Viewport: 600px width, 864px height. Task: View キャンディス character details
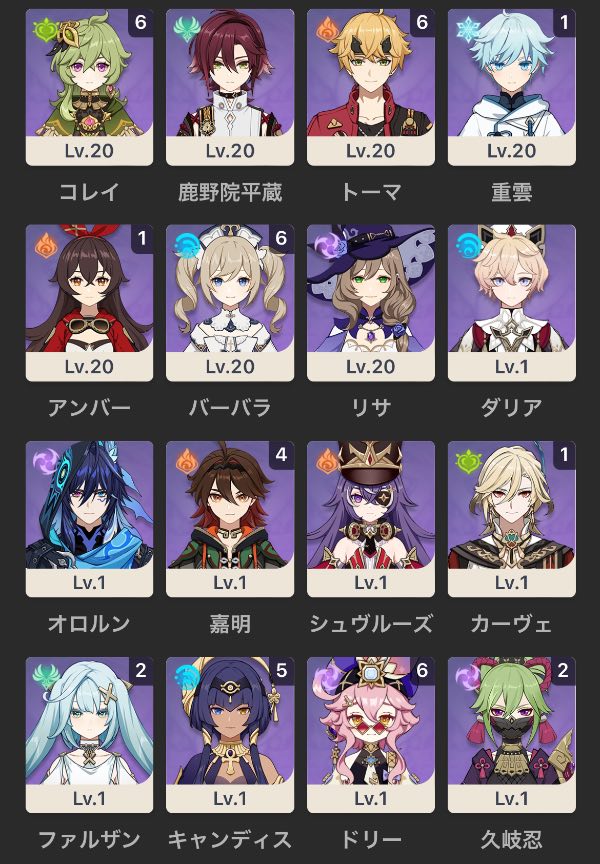click(230, 735)
